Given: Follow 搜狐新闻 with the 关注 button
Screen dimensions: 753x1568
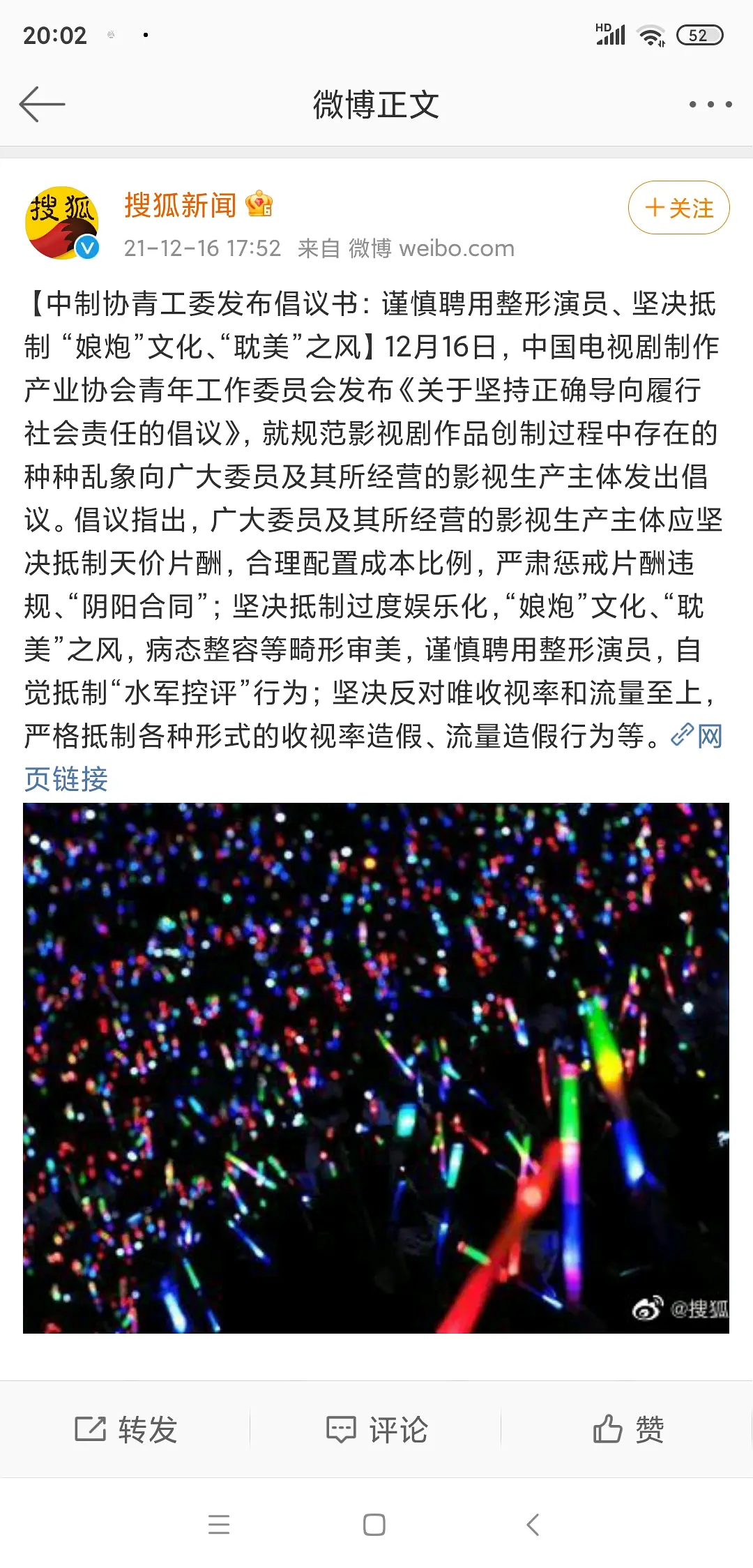Looking at the screenshot, I should (x=678, y=208).
